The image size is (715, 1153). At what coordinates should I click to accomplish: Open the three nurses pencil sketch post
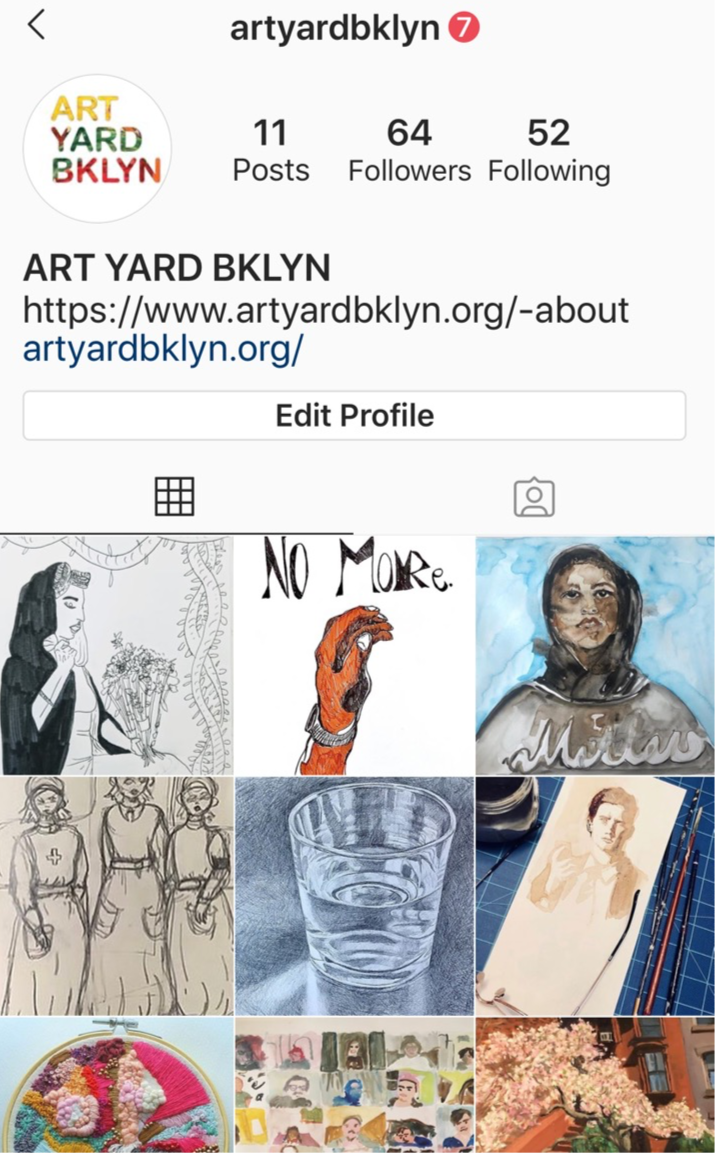coord(116,896)
